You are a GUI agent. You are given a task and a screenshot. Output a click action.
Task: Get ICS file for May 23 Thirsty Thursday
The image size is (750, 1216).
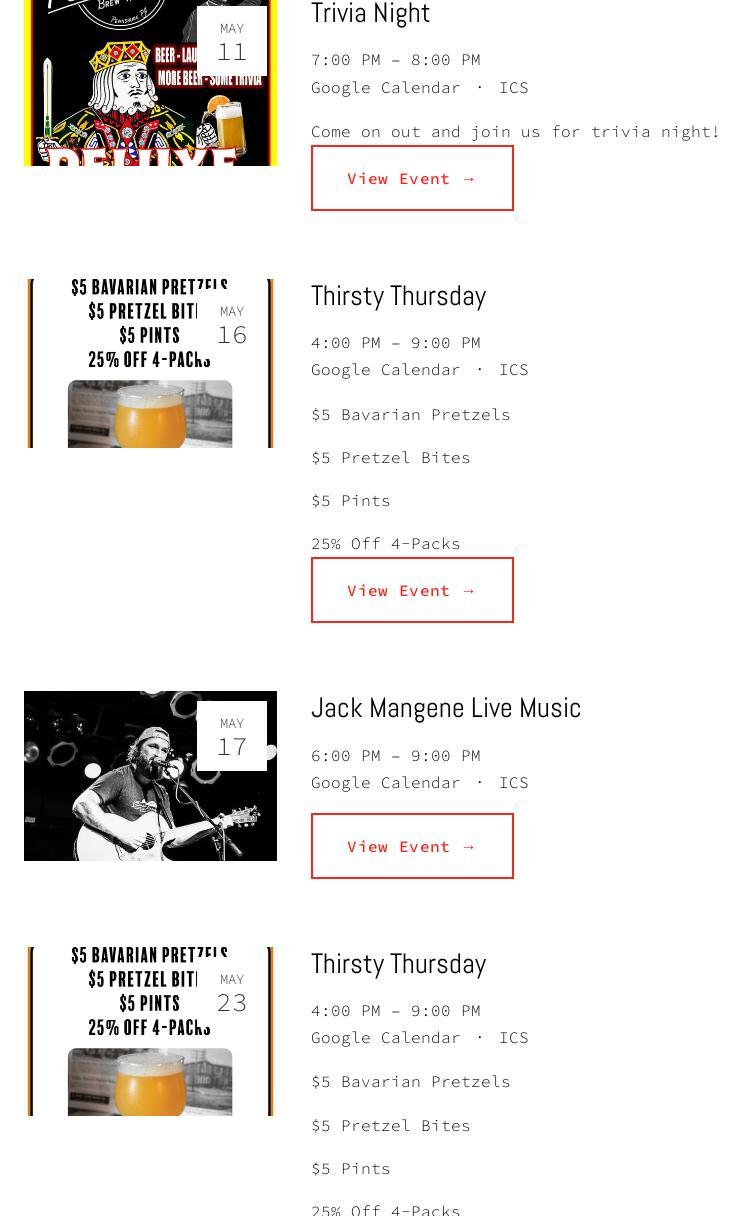(513, 1038)
